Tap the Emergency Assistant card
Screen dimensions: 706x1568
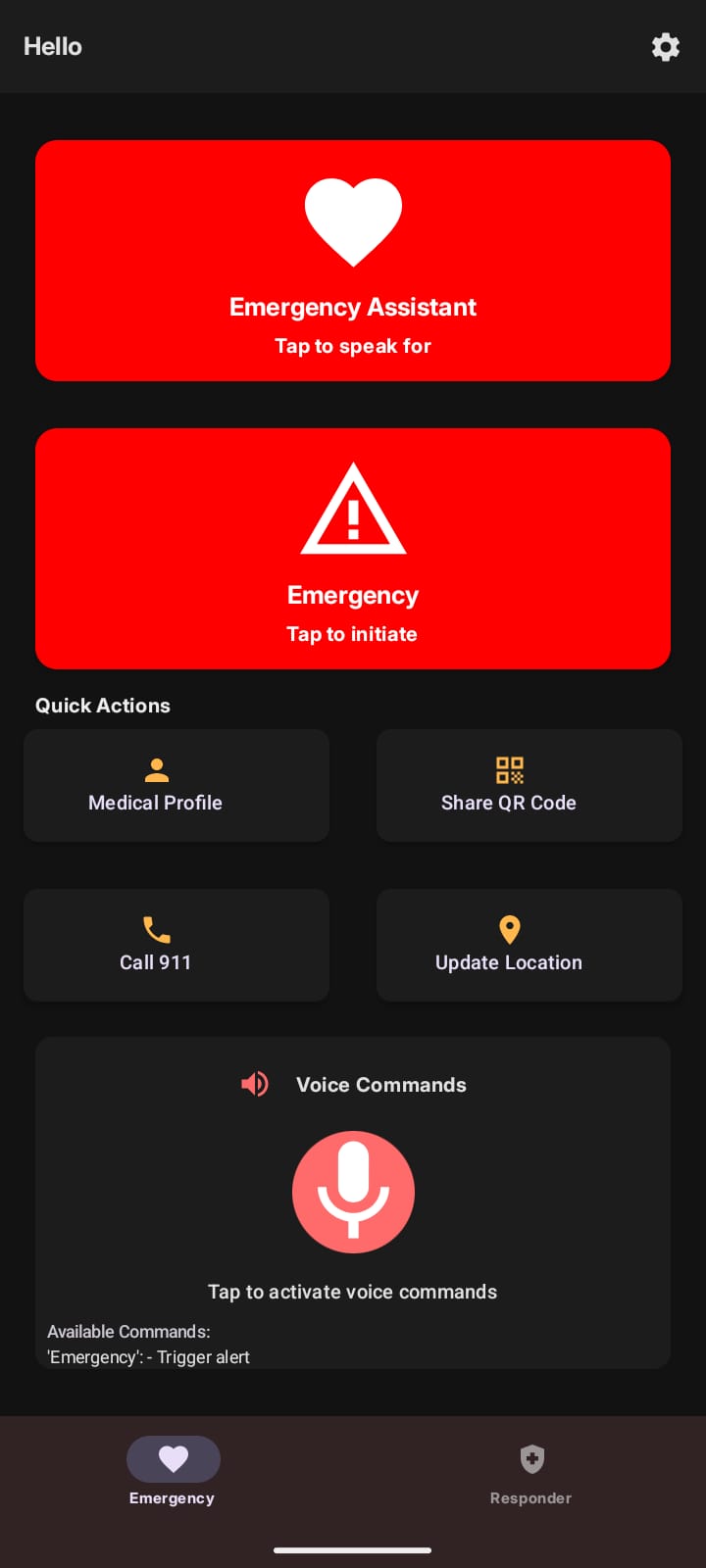pyautogui.click(x=353, y=261)
